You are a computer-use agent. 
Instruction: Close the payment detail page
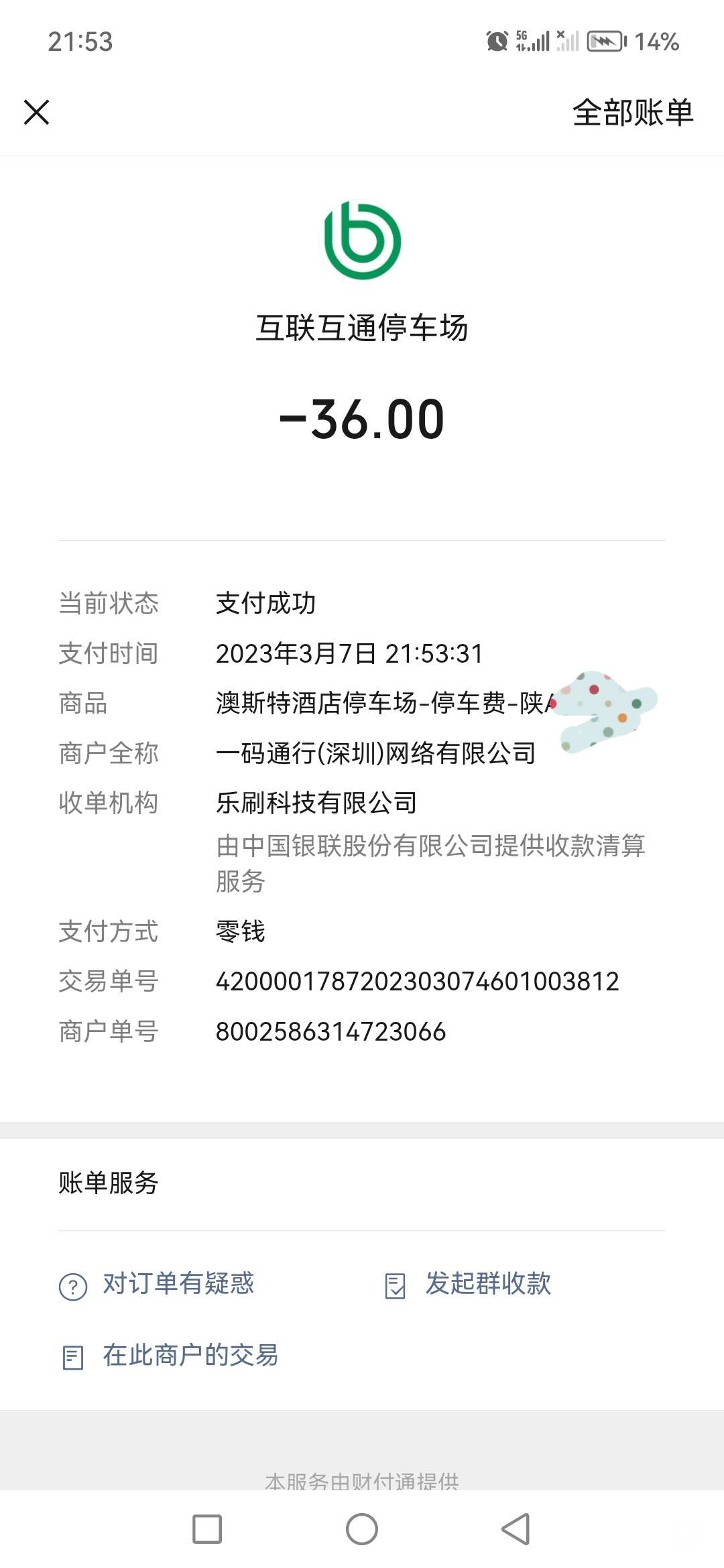pyautogui.click(x=37, y=112)
